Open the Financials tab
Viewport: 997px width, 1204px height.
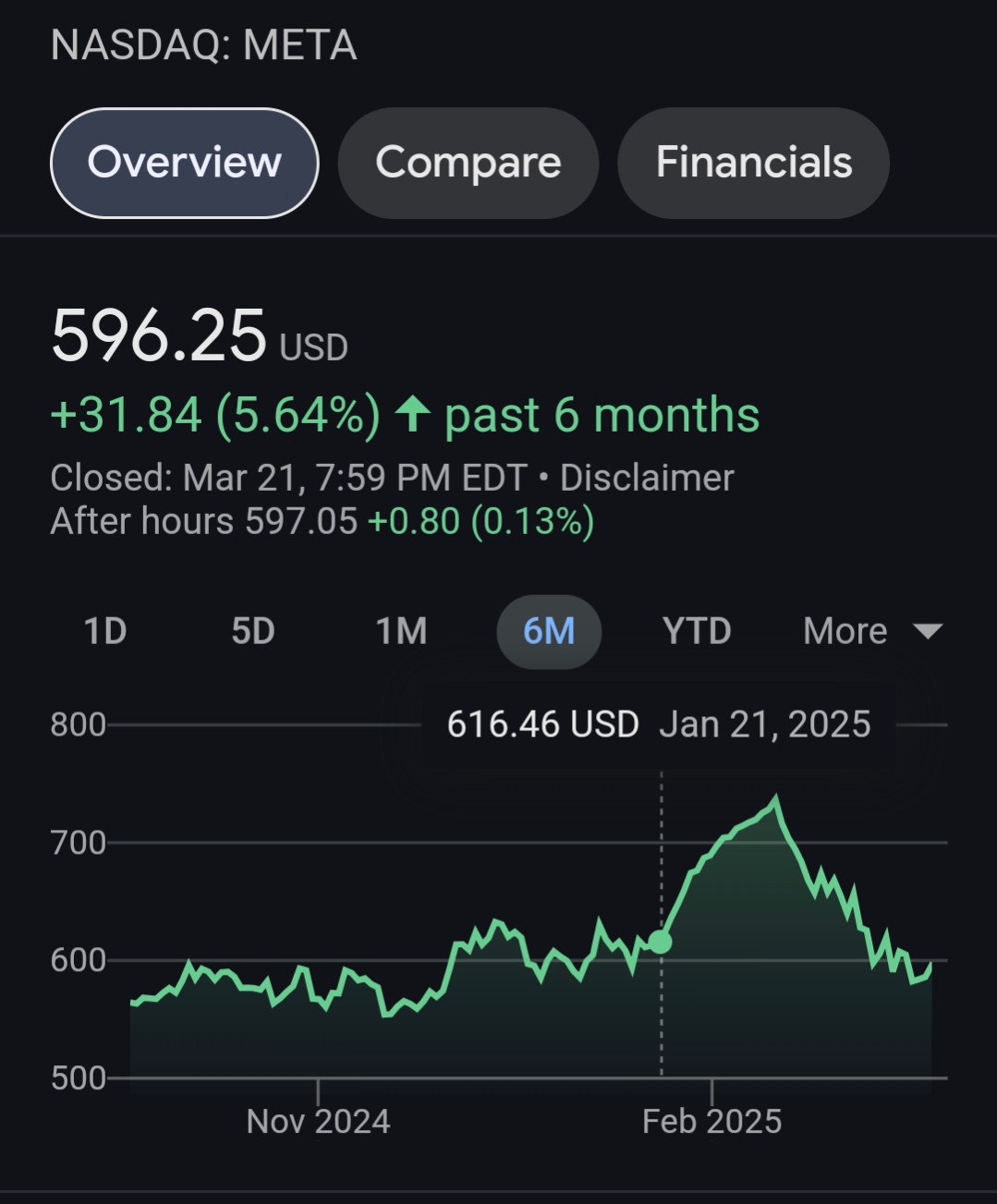pyautogui.click(x=753, y=163)
